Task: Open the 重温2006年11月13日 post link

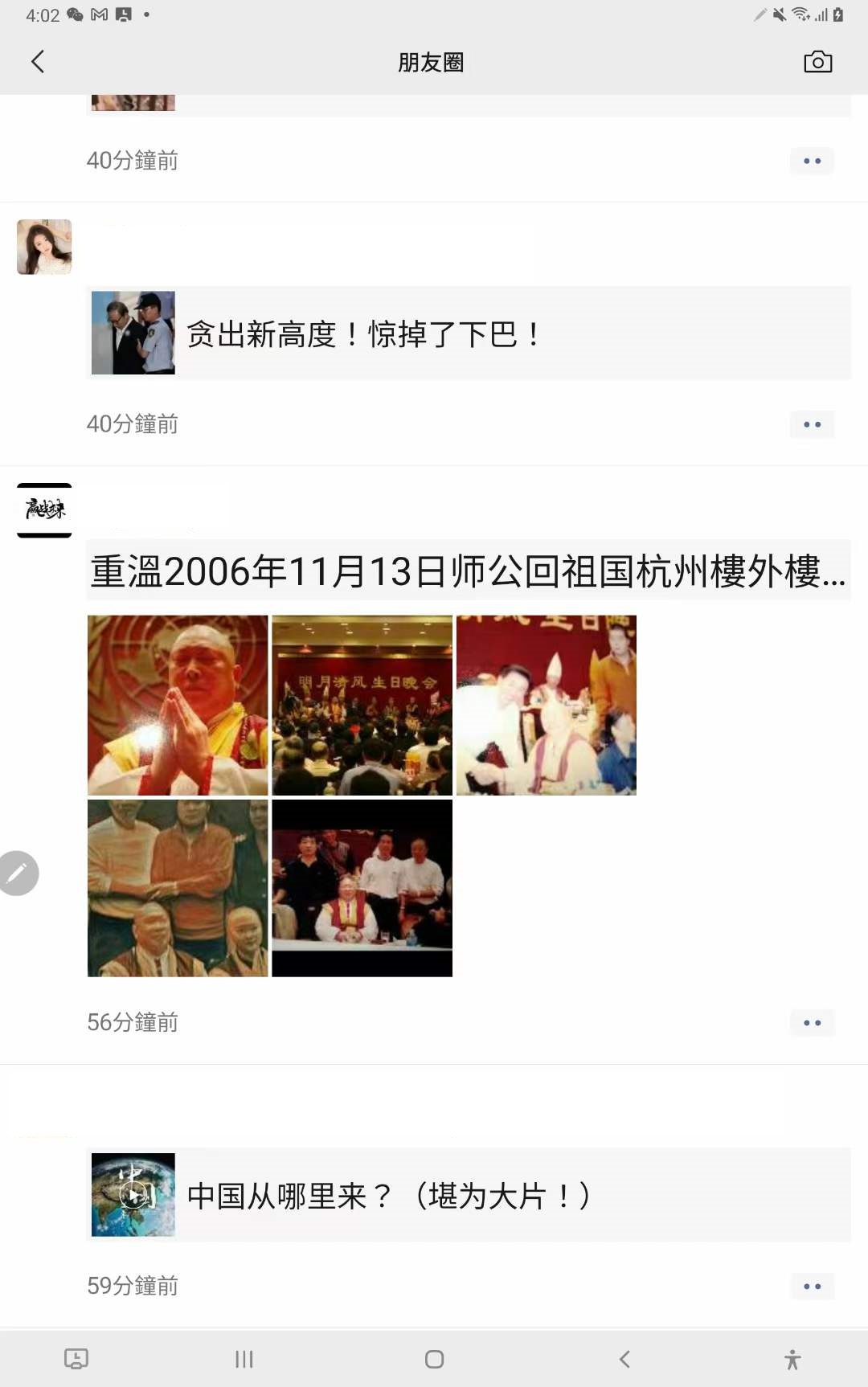Action: point(468,571)
